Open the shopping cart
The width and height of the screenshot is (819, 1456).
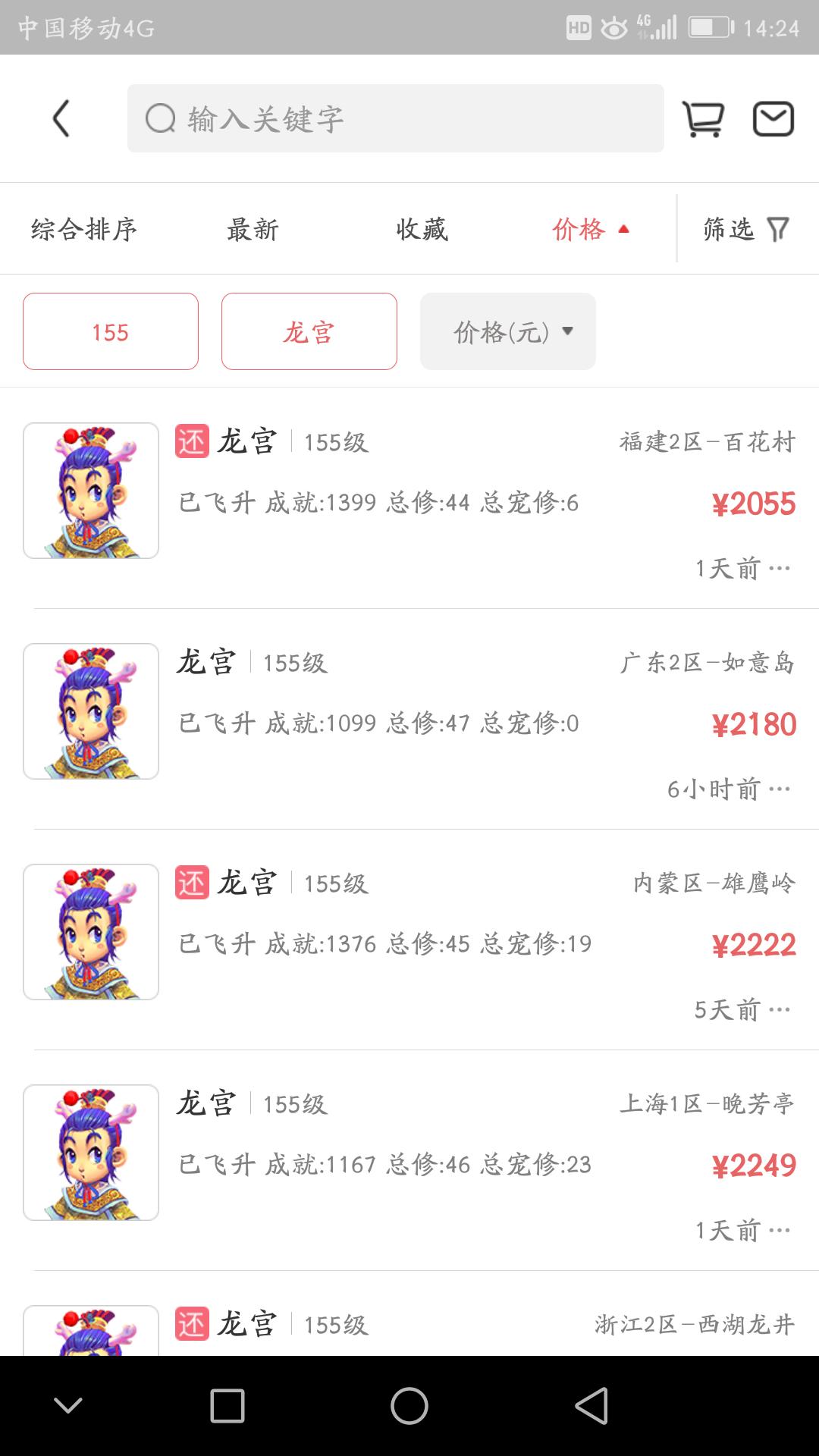pos(703,119)
